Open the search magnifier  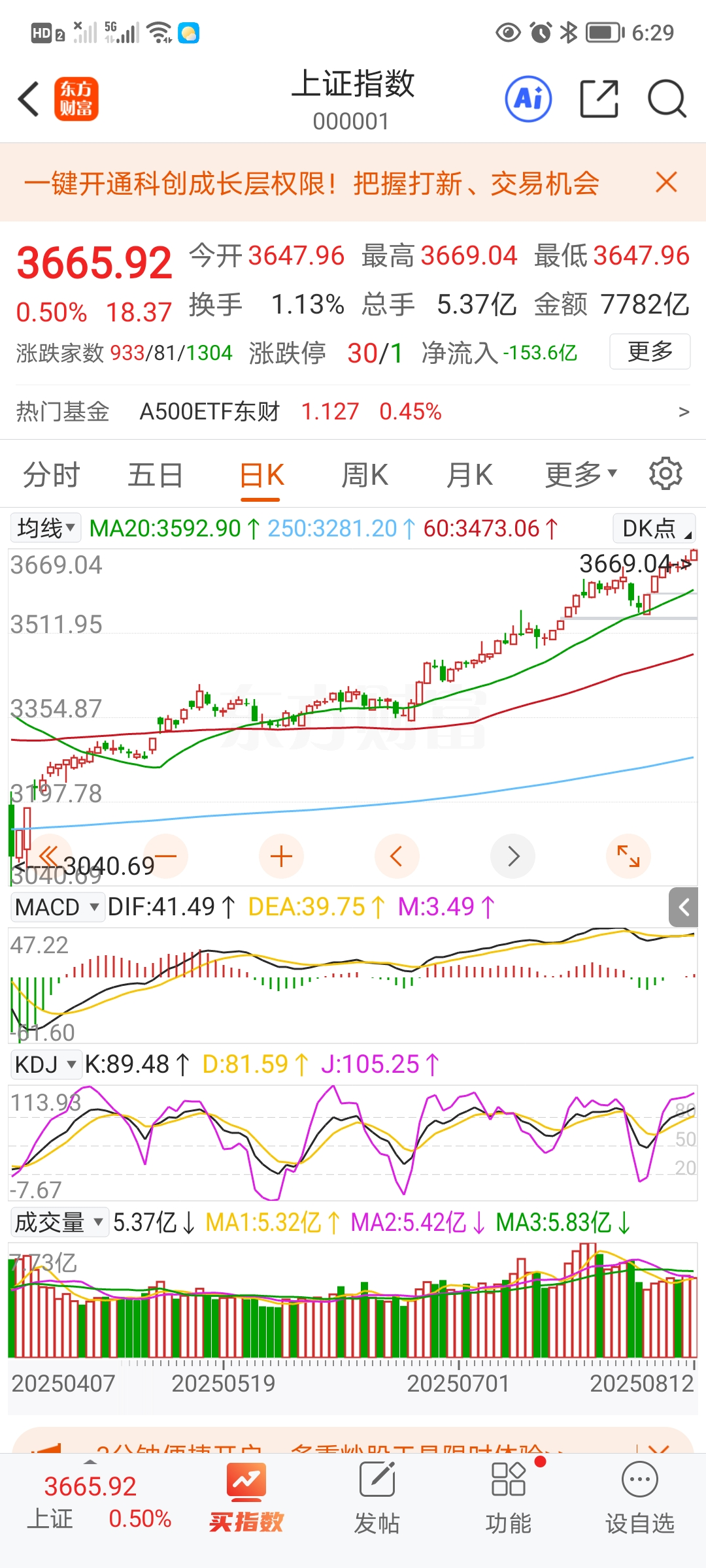coord(666,99)
